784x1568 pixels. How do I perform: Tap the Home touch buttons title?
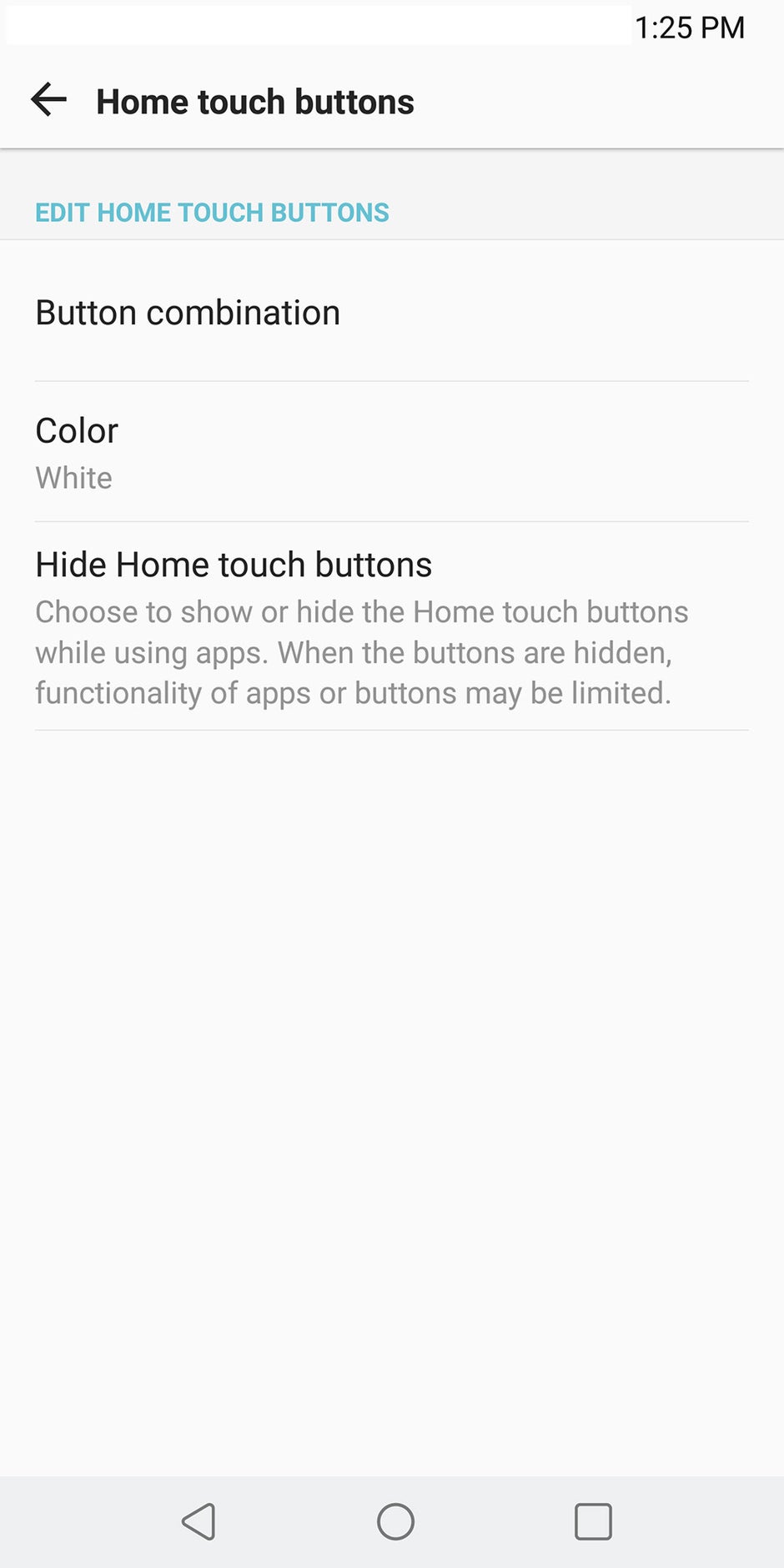(255, 100)
